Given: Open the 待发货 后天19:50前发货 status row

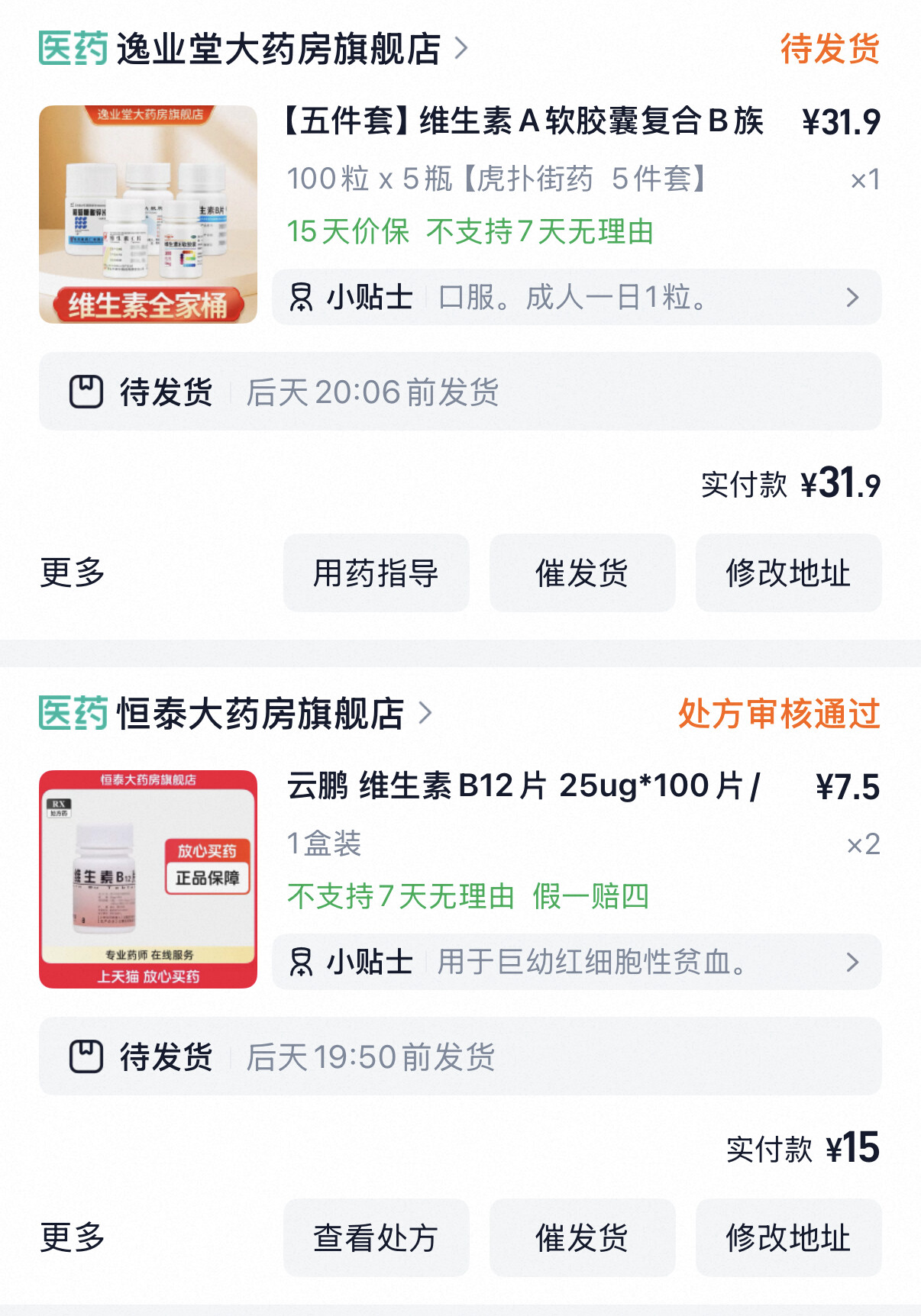Looking at the screenshot, I should coord(460,1056).
